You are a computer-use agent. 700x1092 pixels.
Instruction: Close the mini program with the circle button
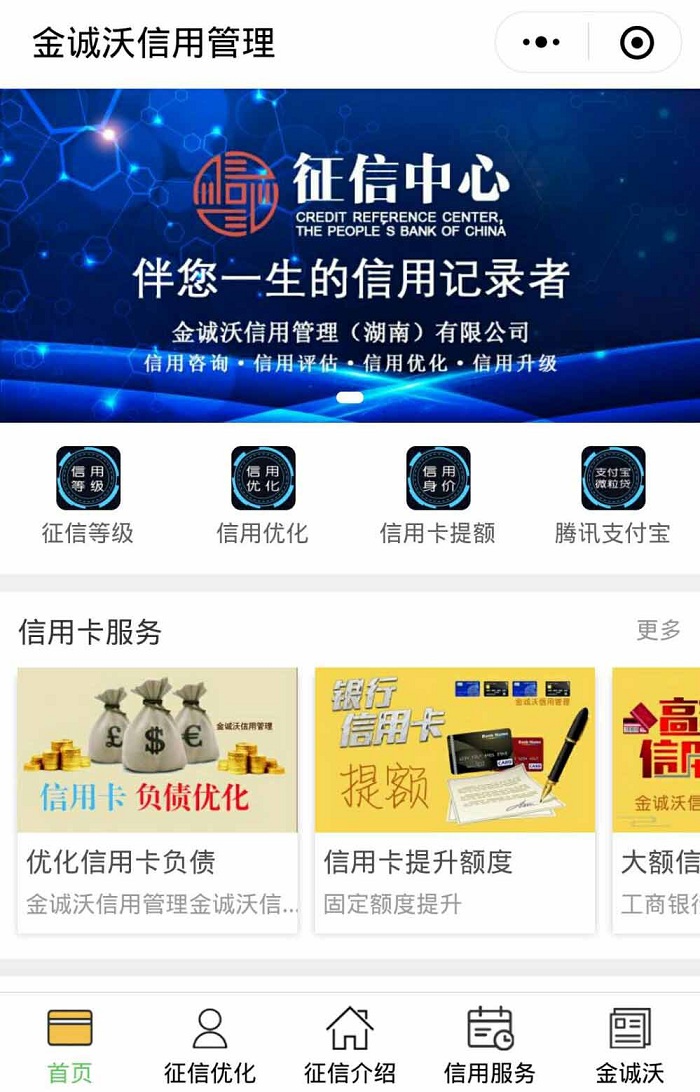coord(637,43)
